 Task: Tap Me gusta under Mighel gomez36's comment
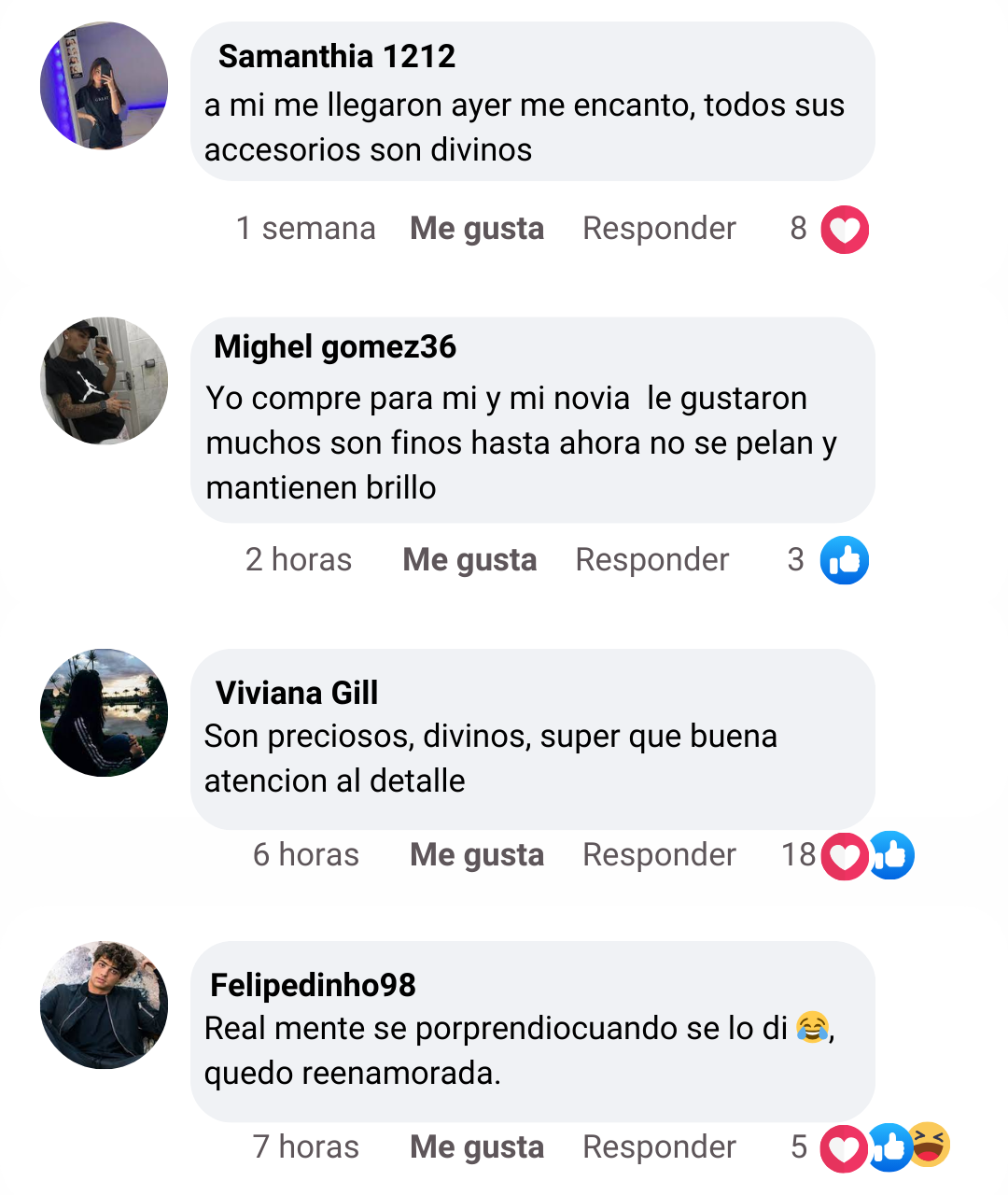tap(469, 560)
